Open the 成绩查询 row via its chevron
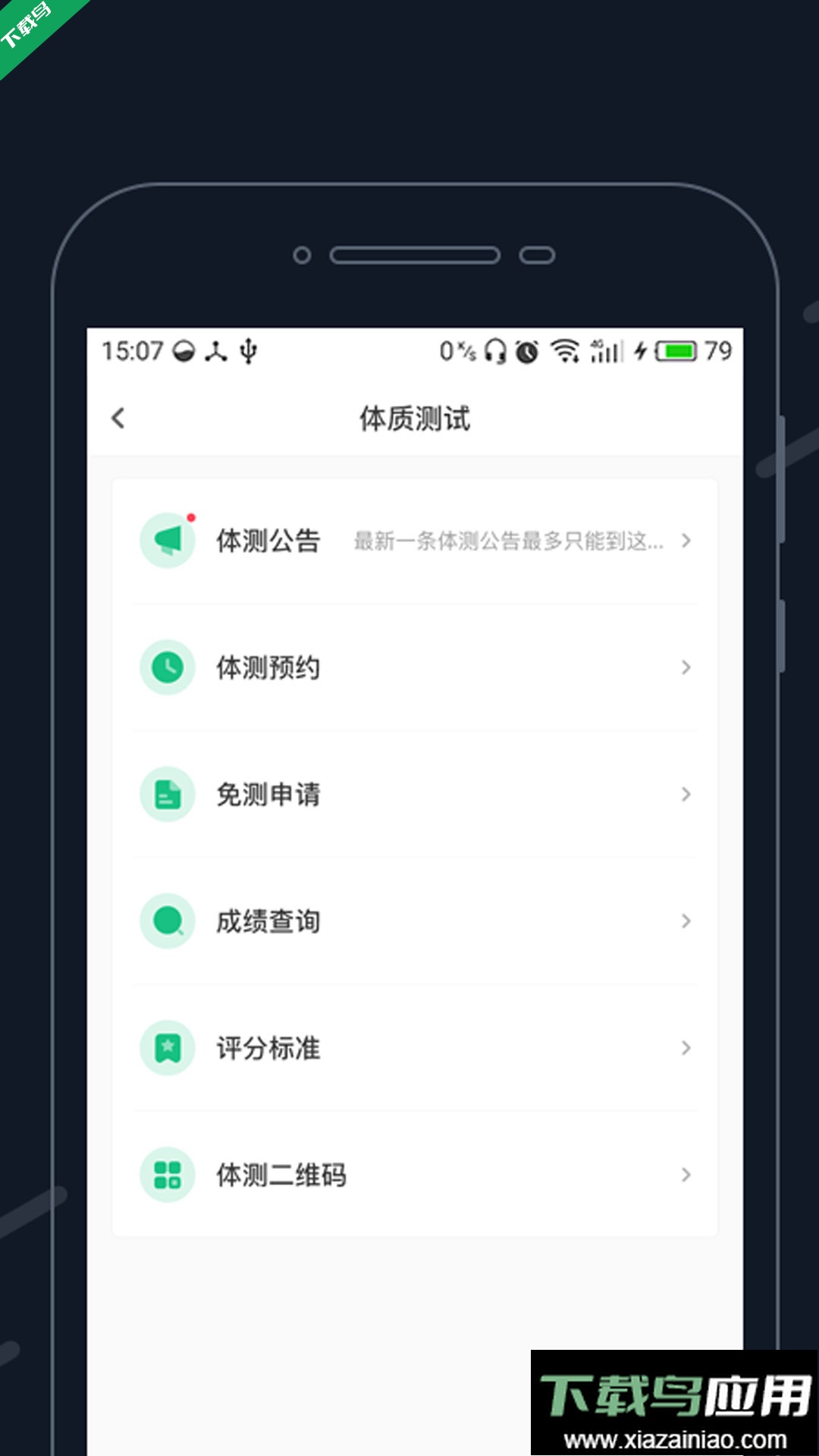The image size is (819, 1456). click(685, 921)
